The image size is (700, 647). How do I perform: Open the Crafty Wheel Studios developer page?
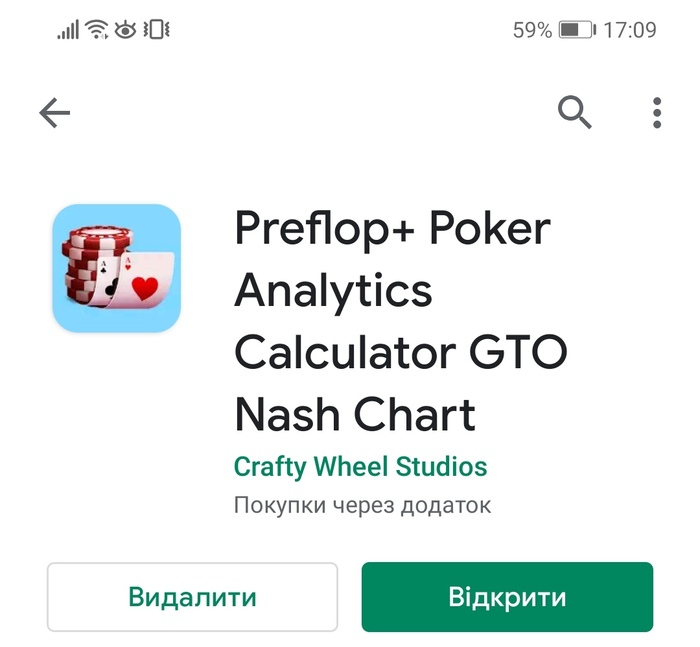[360, 466]
